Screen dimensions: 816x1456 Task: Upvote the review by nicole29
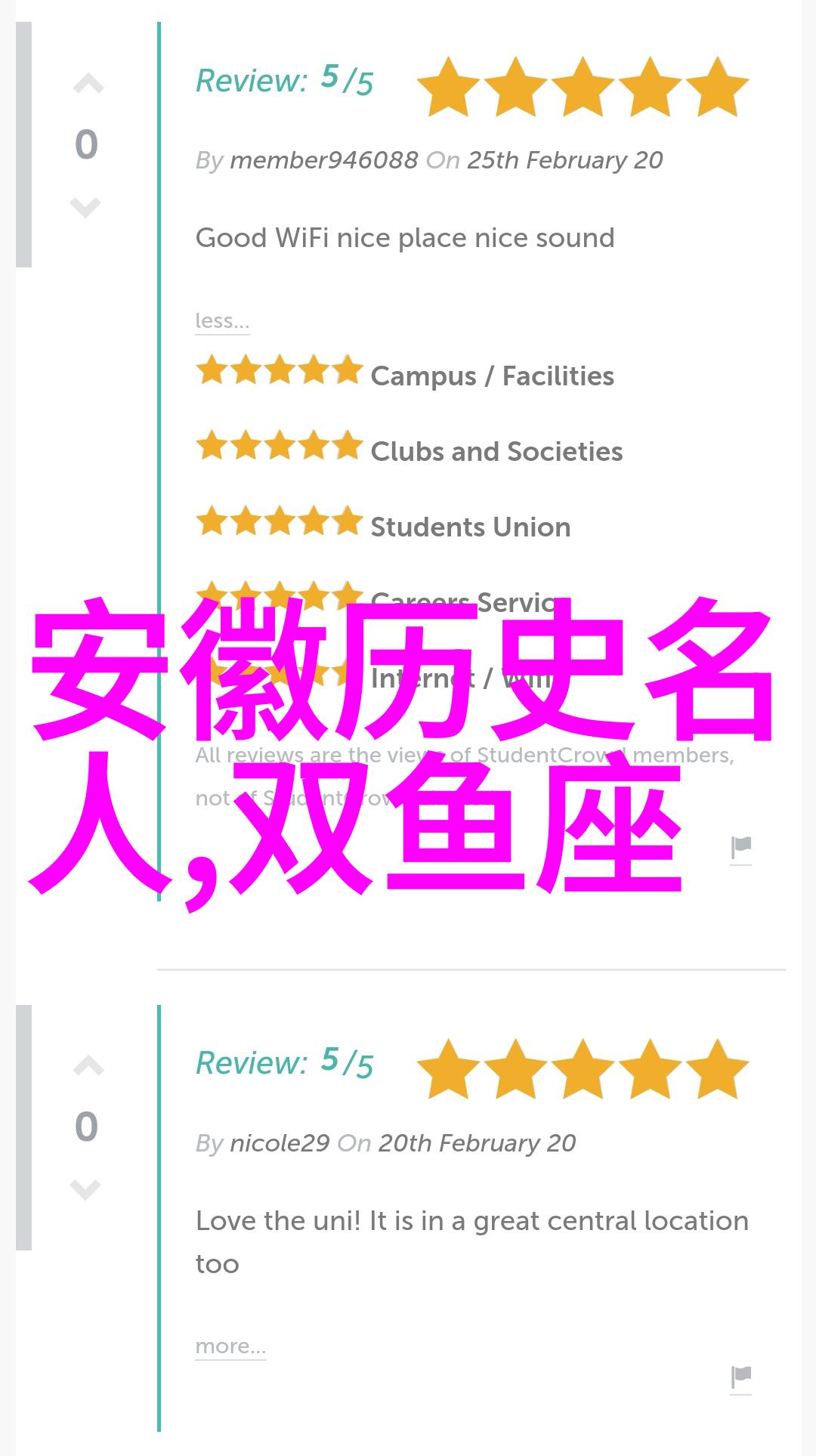(88, 1066)
